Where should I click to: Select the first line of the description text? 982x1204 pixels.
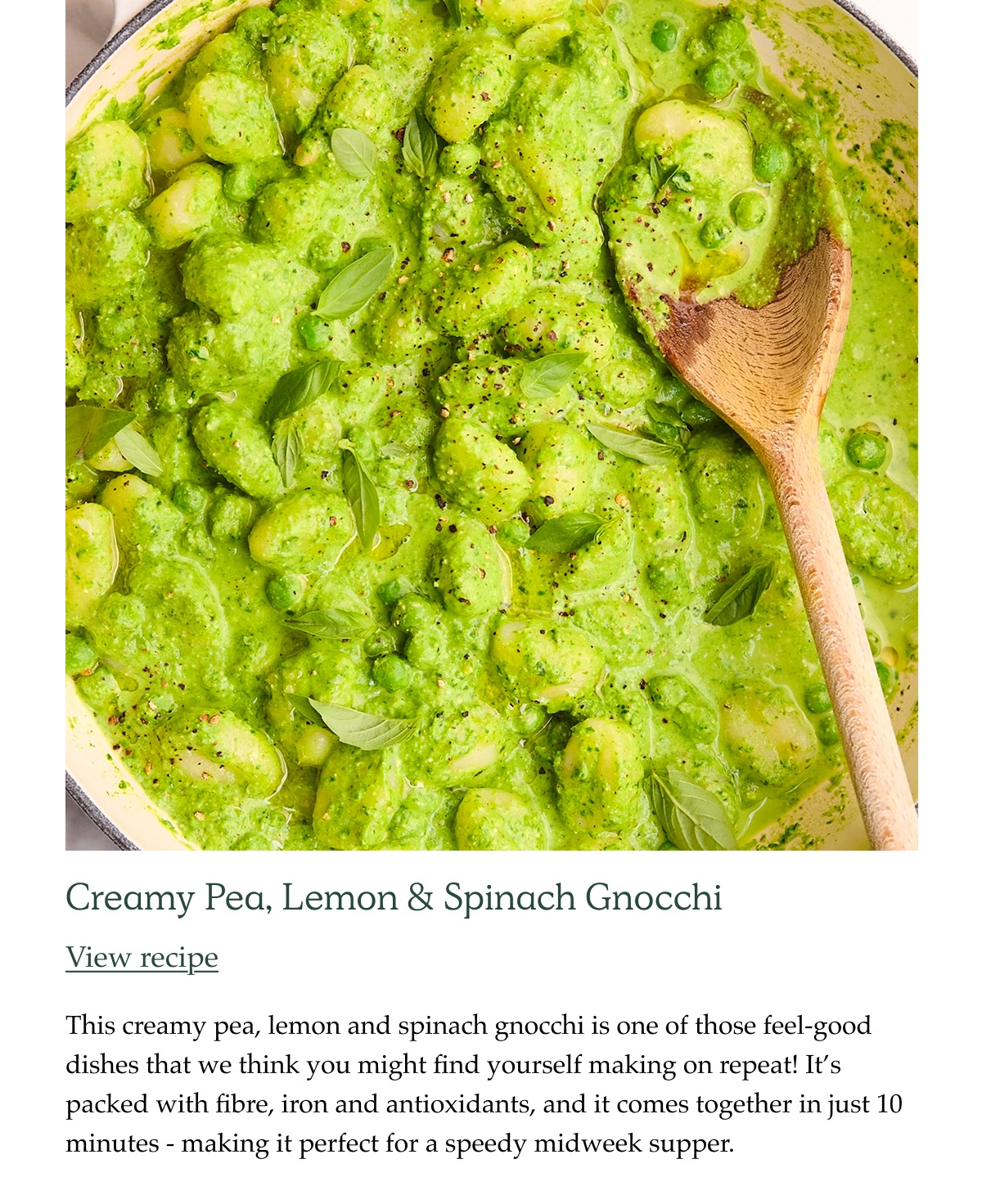(x=471, y=1025)
